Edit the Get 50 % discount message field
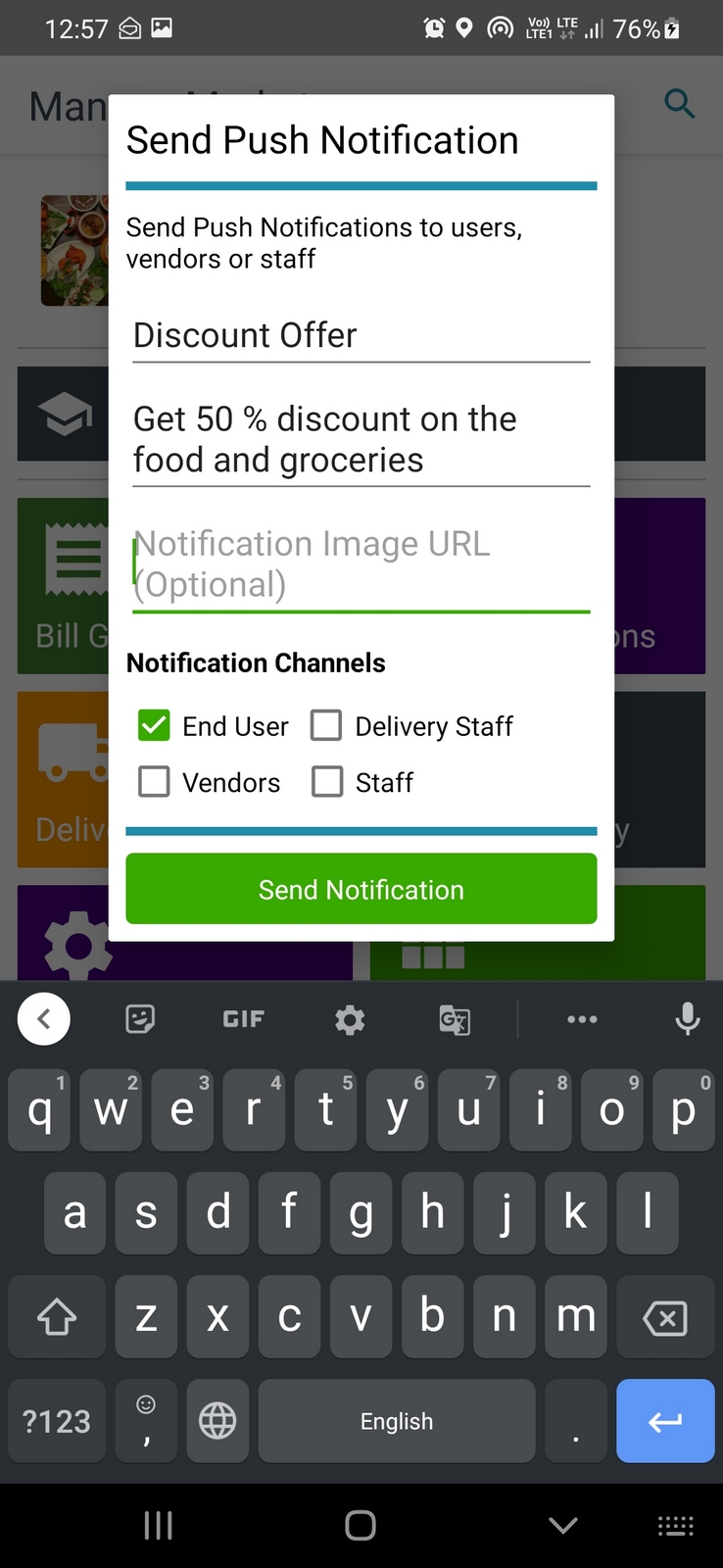The image size is (723, 1568). (361, 440)
